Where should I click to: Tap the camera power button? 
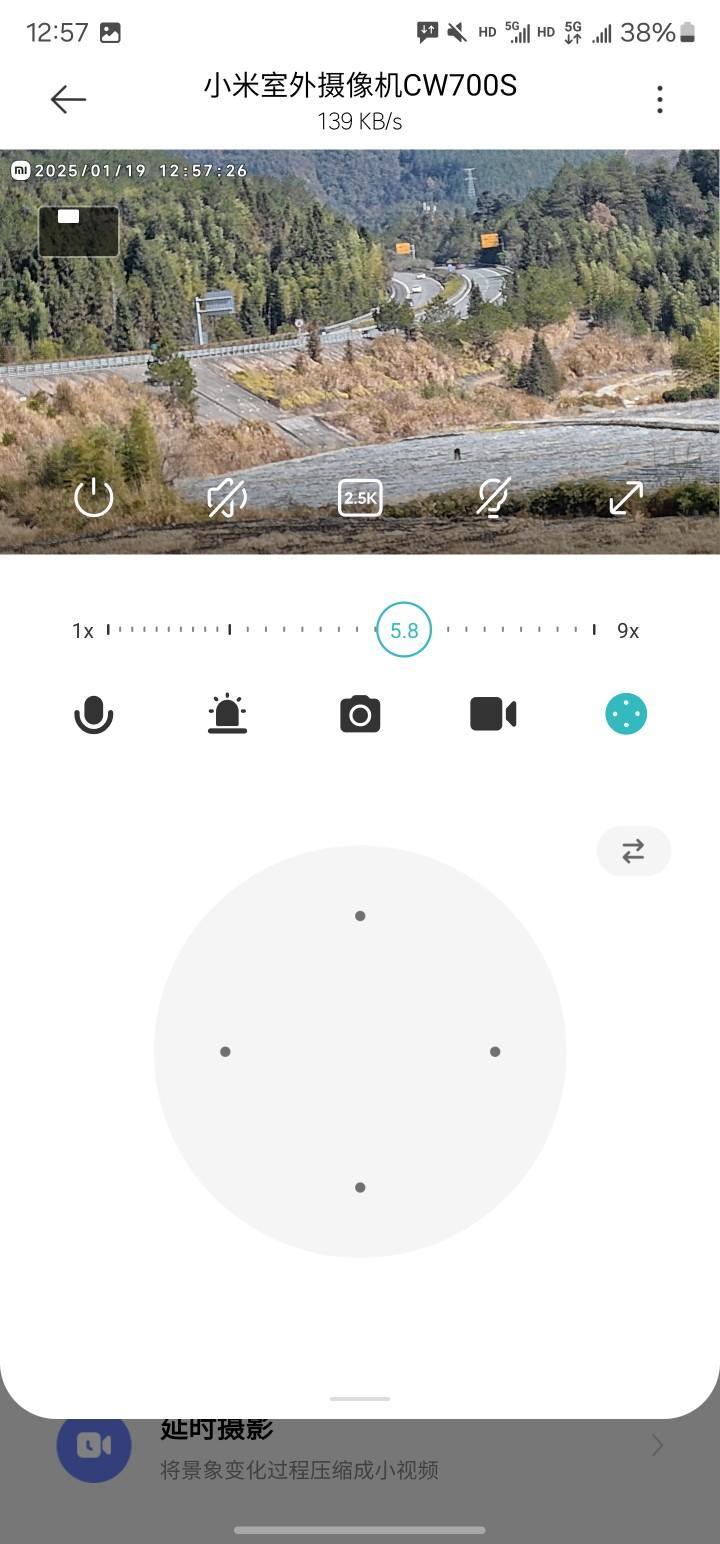[94, 497]
